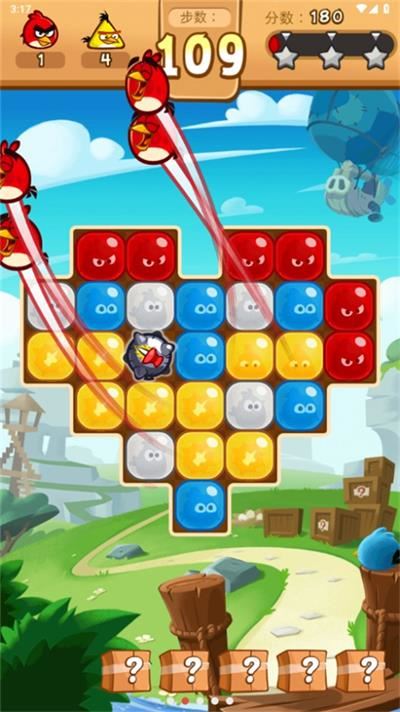
Task: Tap the grey block between a yellow and a blue block
Action: tap(250, 406)
